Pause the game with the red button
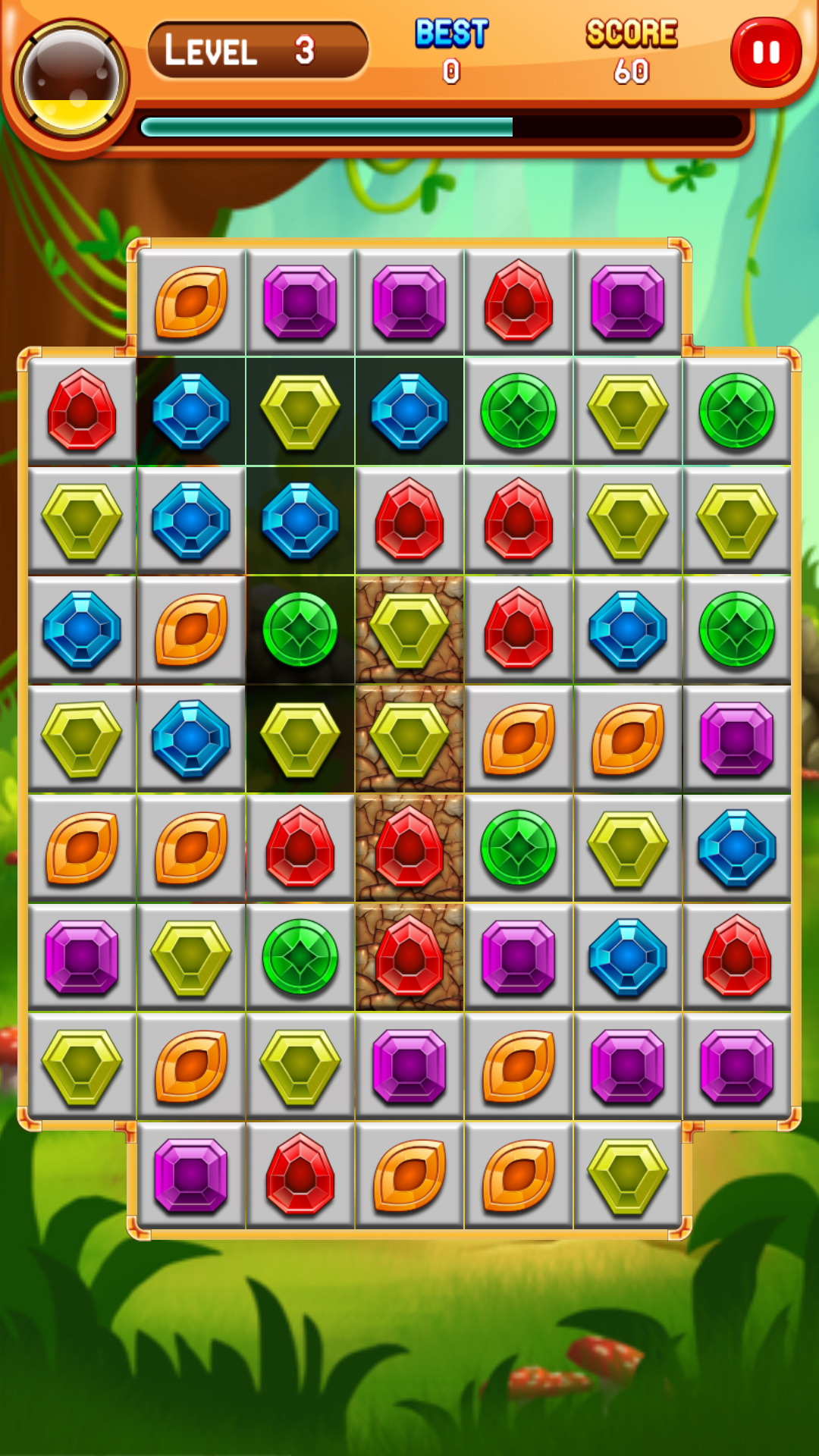This screenshot has width=819, height=1456. click(x=766, y=52)
